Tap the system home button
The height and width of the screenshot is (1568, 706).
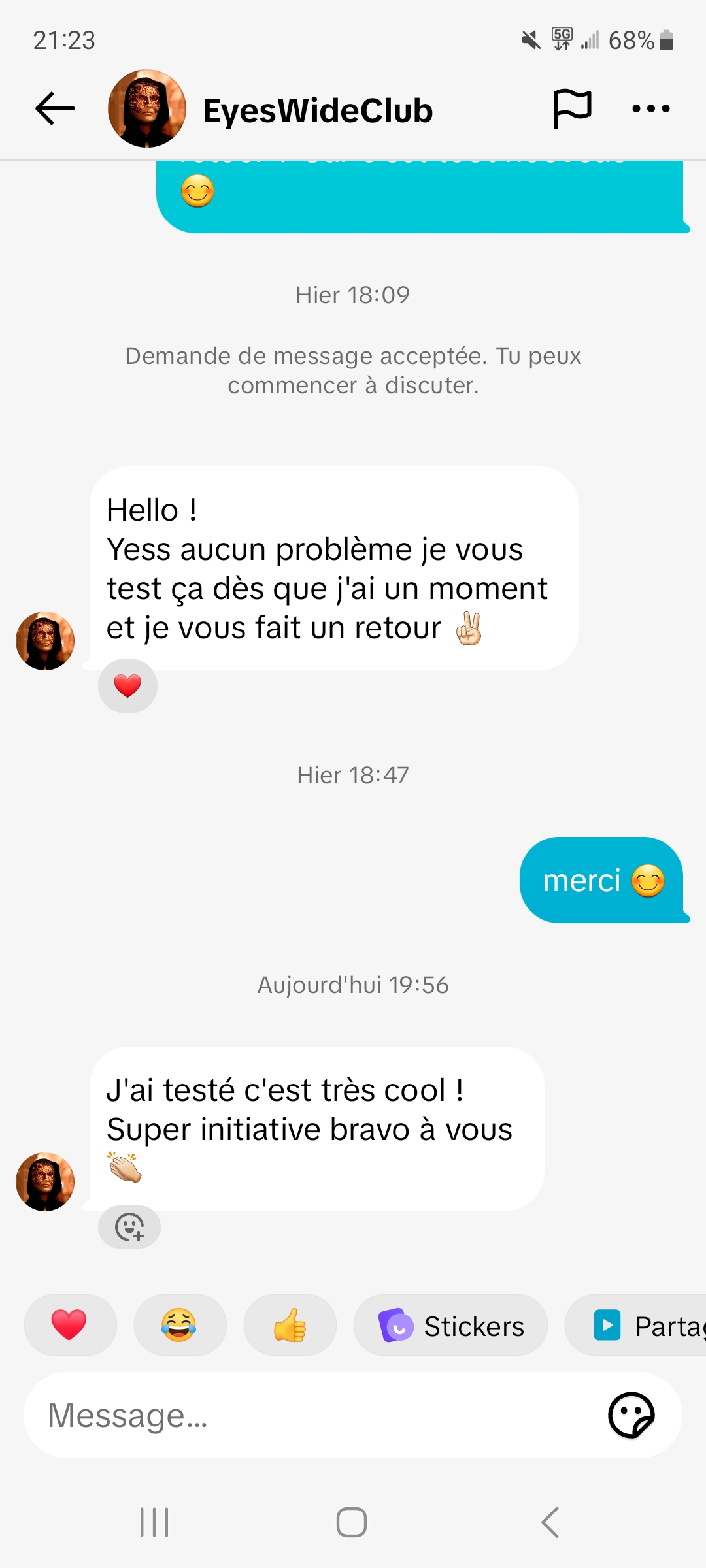coord(352,1522)
